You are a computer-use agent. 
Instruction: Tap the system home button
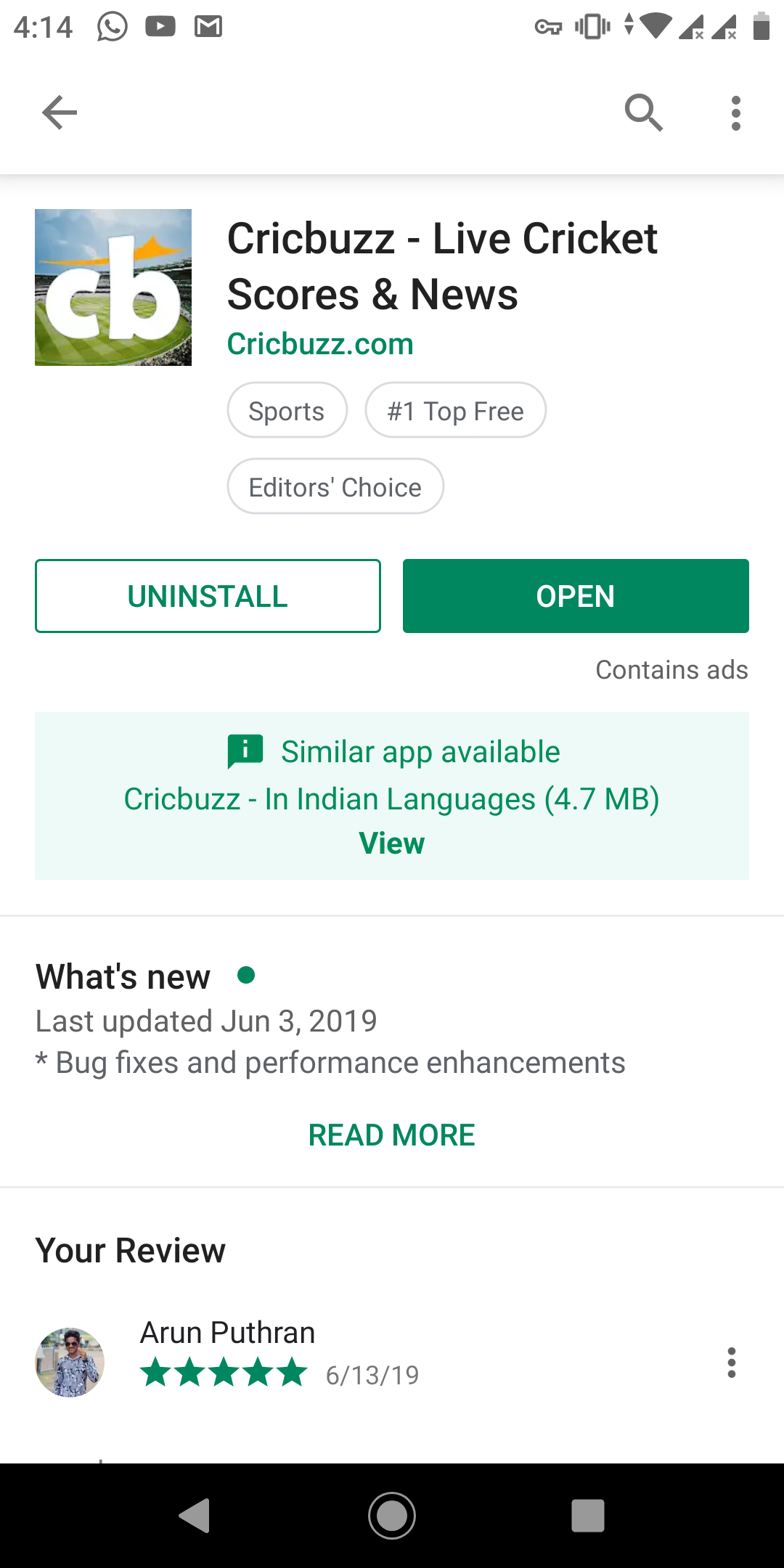392,1516
